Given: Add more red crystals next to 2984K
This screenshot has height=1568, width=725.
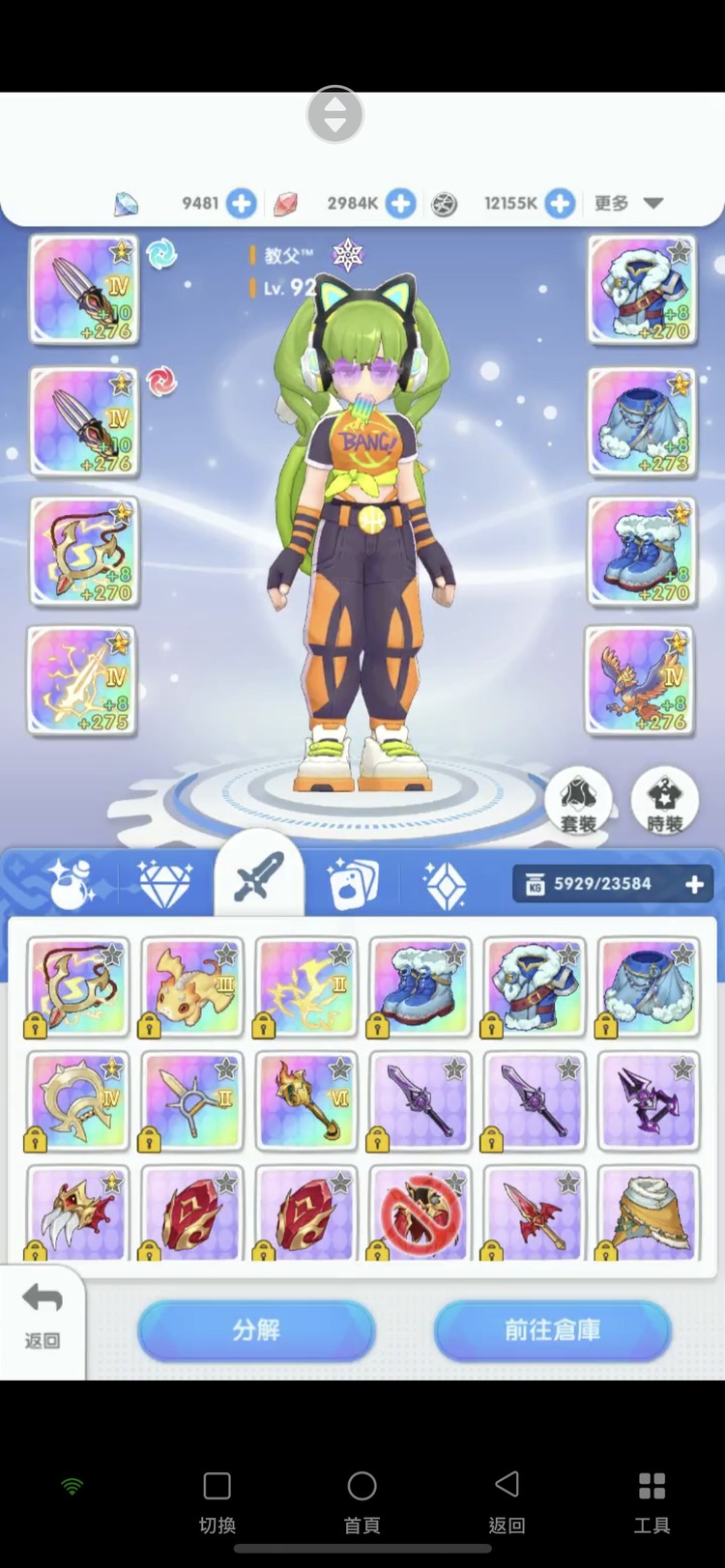Looking at the screenshot, I should [400, 203].
